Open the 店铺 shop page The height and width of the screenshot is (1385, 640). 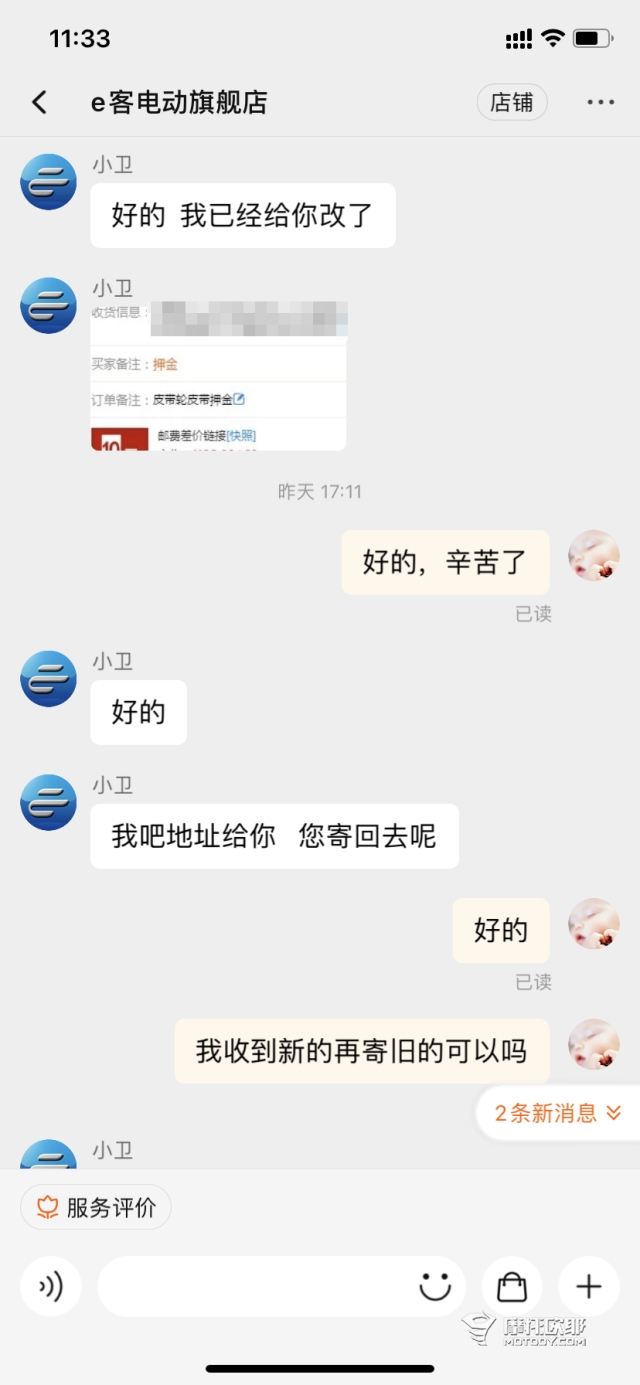click(x=512, y=102)
